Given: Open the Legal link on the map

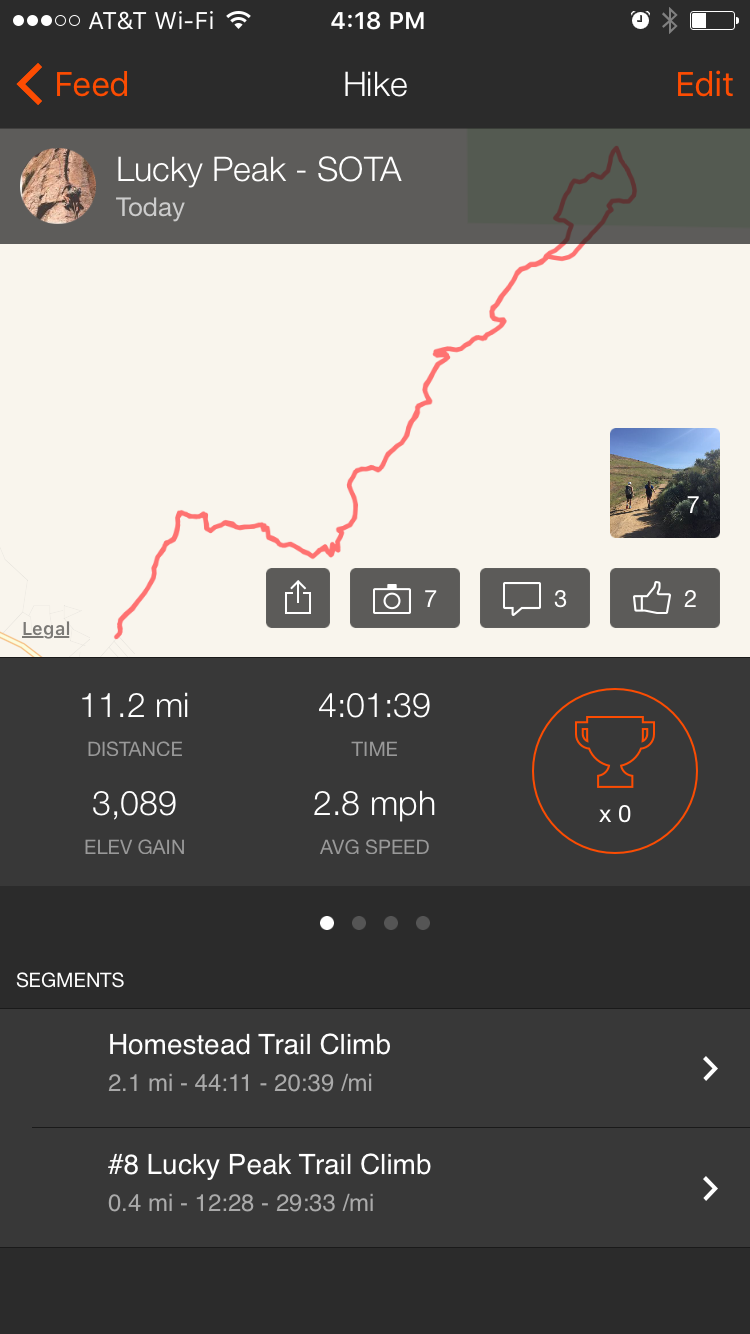Looking at the screenshot, I should pyautogui.click(x=46, y=629).
